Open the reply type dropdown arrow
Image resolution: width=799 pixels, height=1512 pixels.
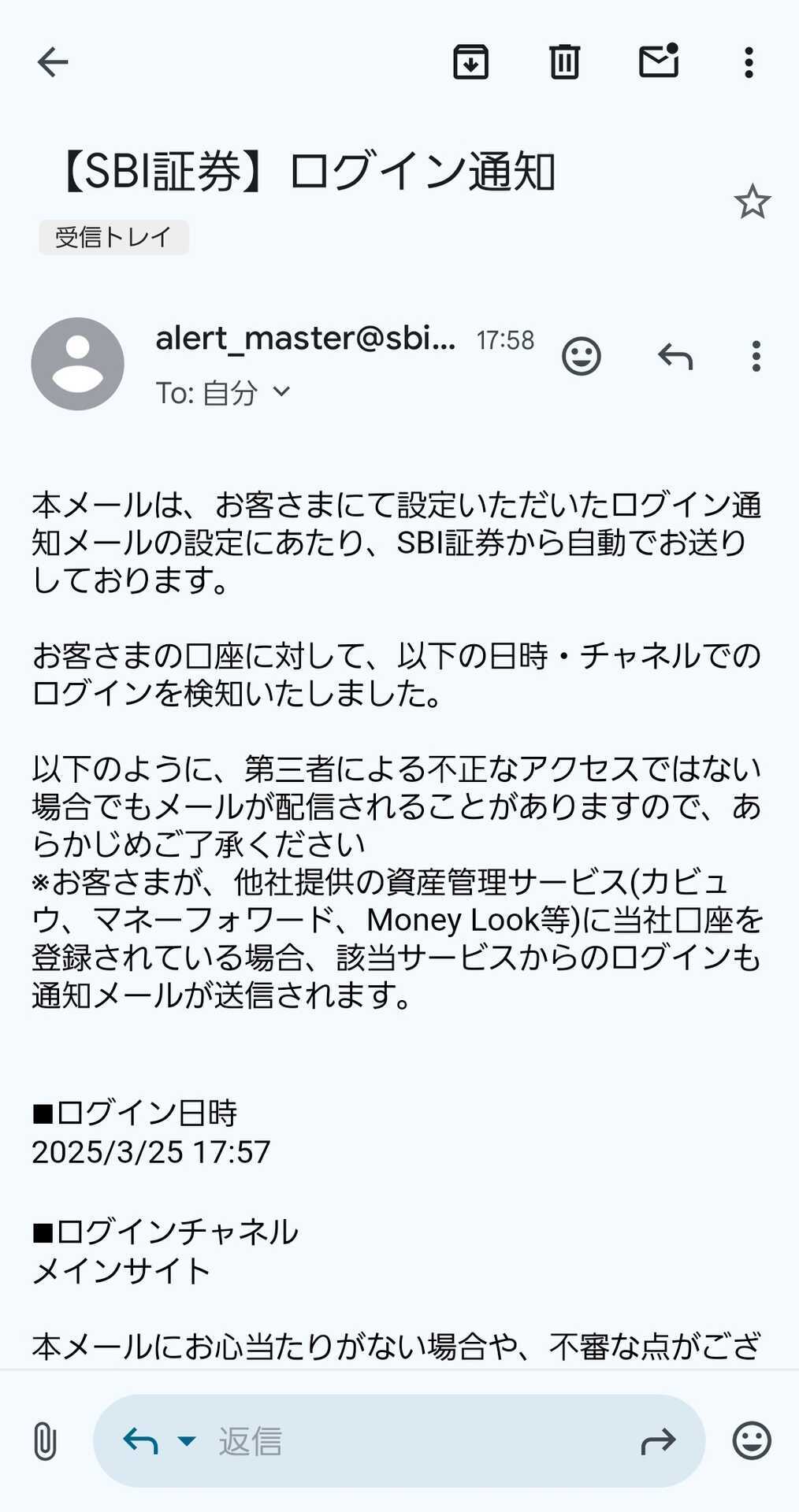[187, 1441]
